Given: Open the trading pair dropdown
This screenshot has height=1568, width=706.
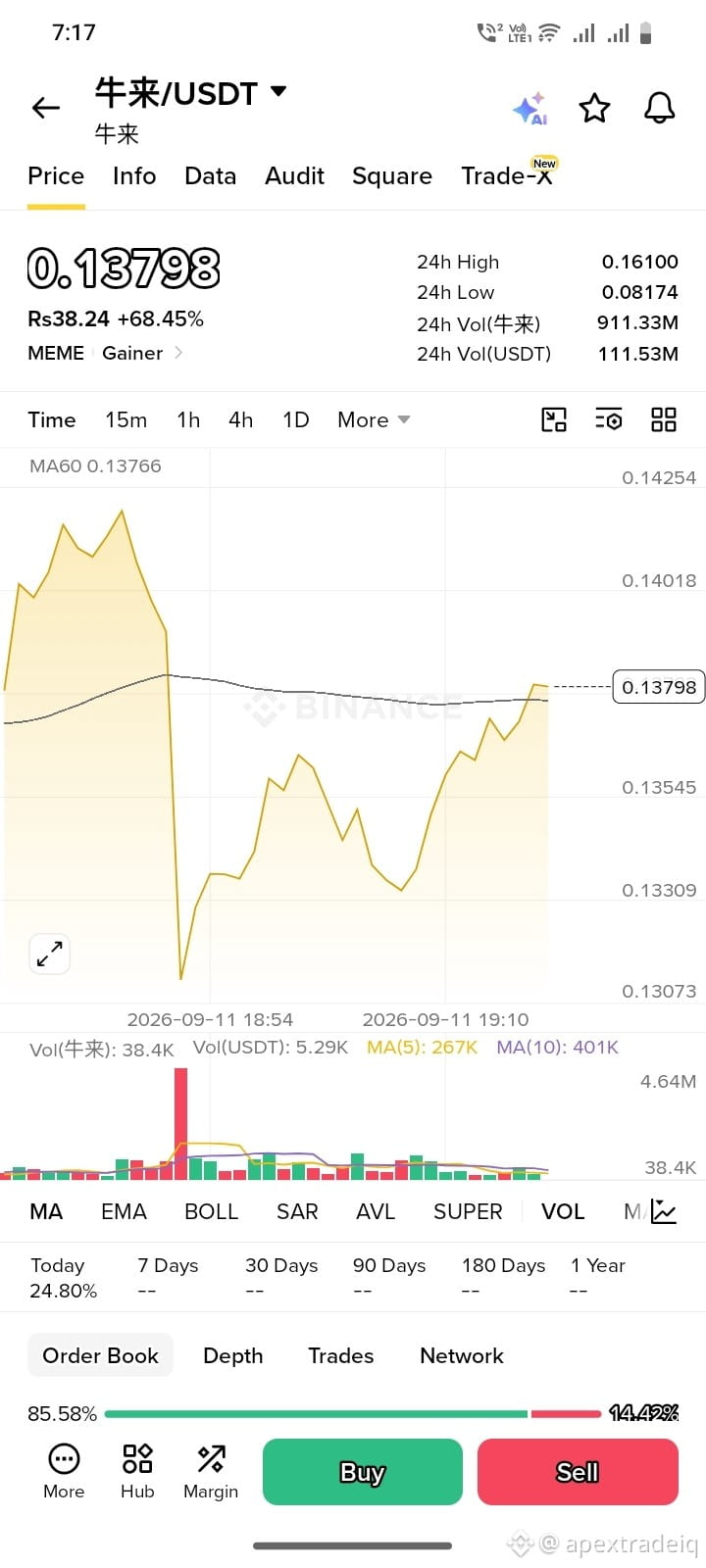Looking at the screenshot, I should point(278,91).
